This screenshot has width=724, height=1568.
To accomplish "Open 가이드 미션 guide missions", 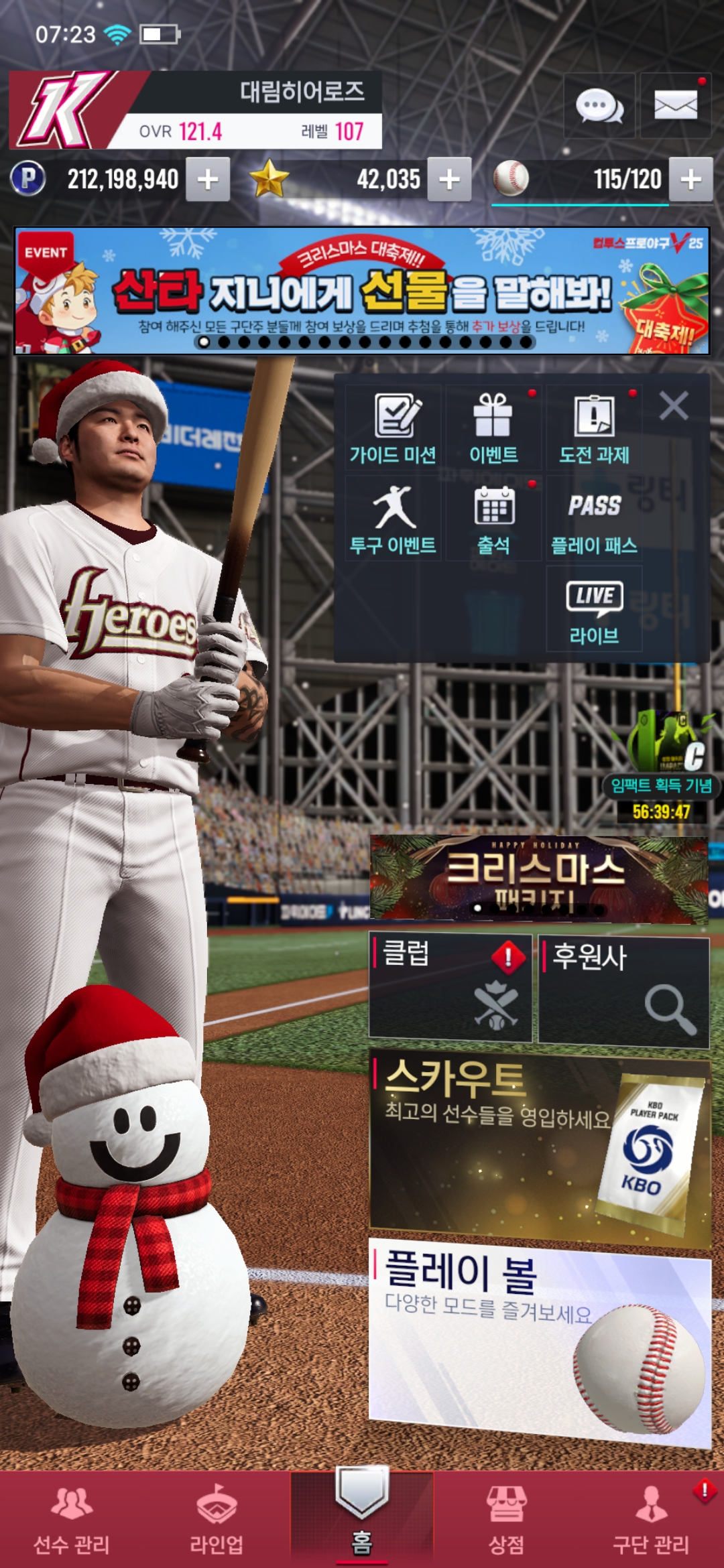I will click(393, 429).
